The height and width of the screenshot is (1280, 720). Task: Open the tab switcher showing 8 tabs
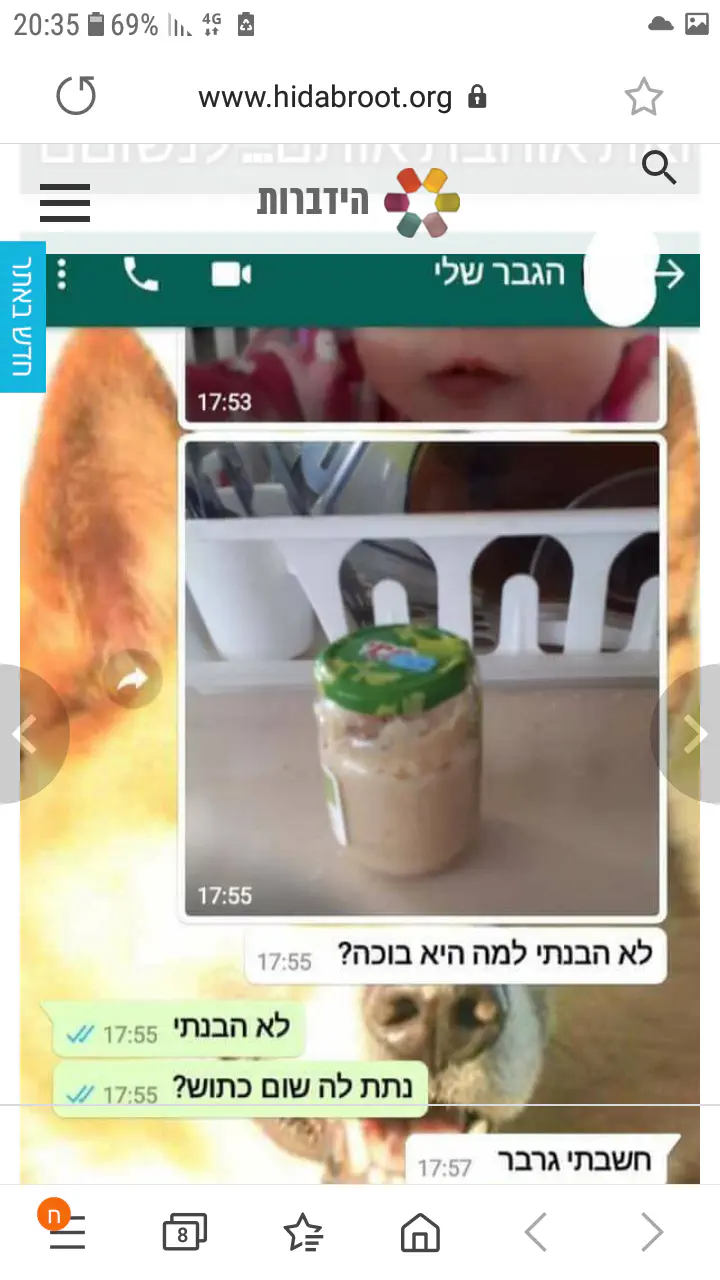(x=184, y=1233)
